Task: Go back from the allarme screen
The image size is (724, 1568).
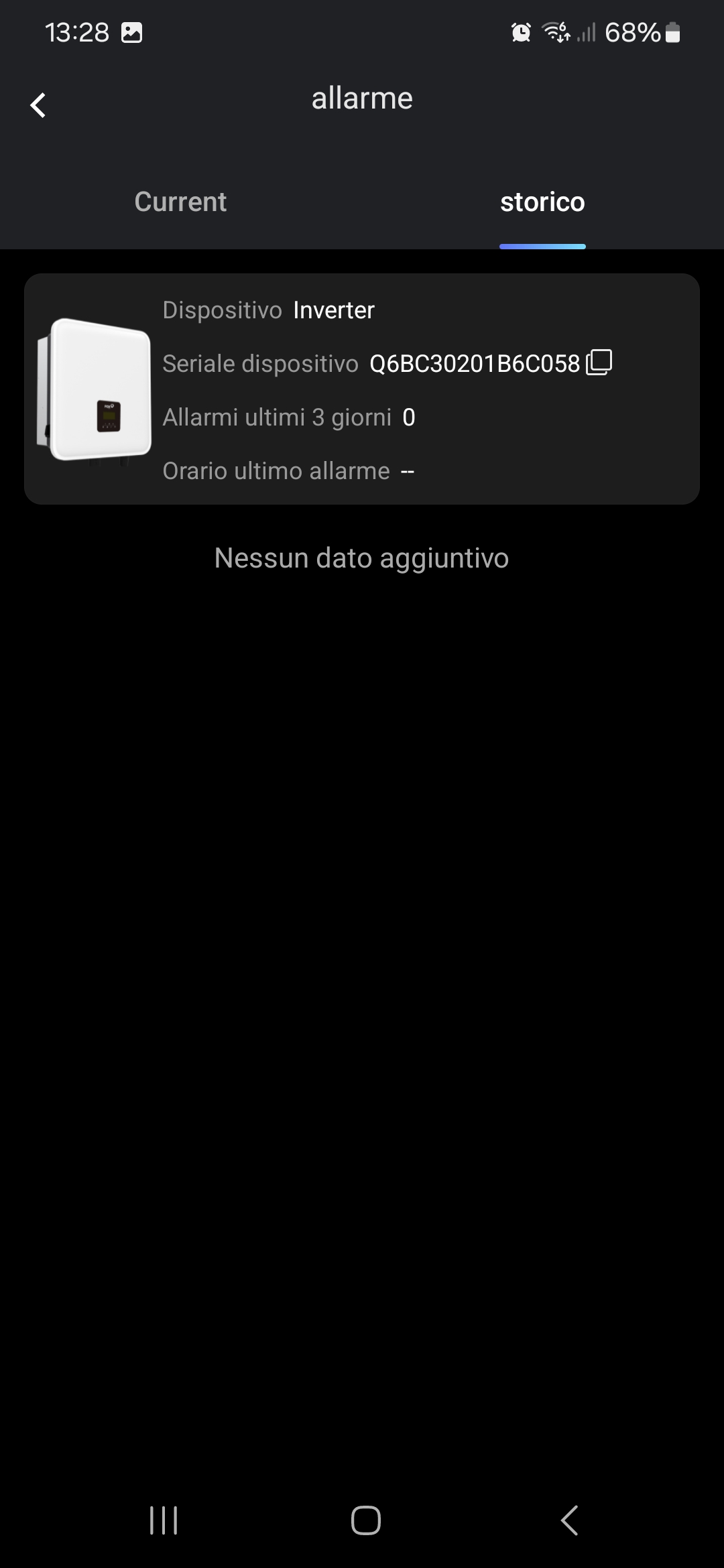Action: pyautogui.click(x=38, y=105)
